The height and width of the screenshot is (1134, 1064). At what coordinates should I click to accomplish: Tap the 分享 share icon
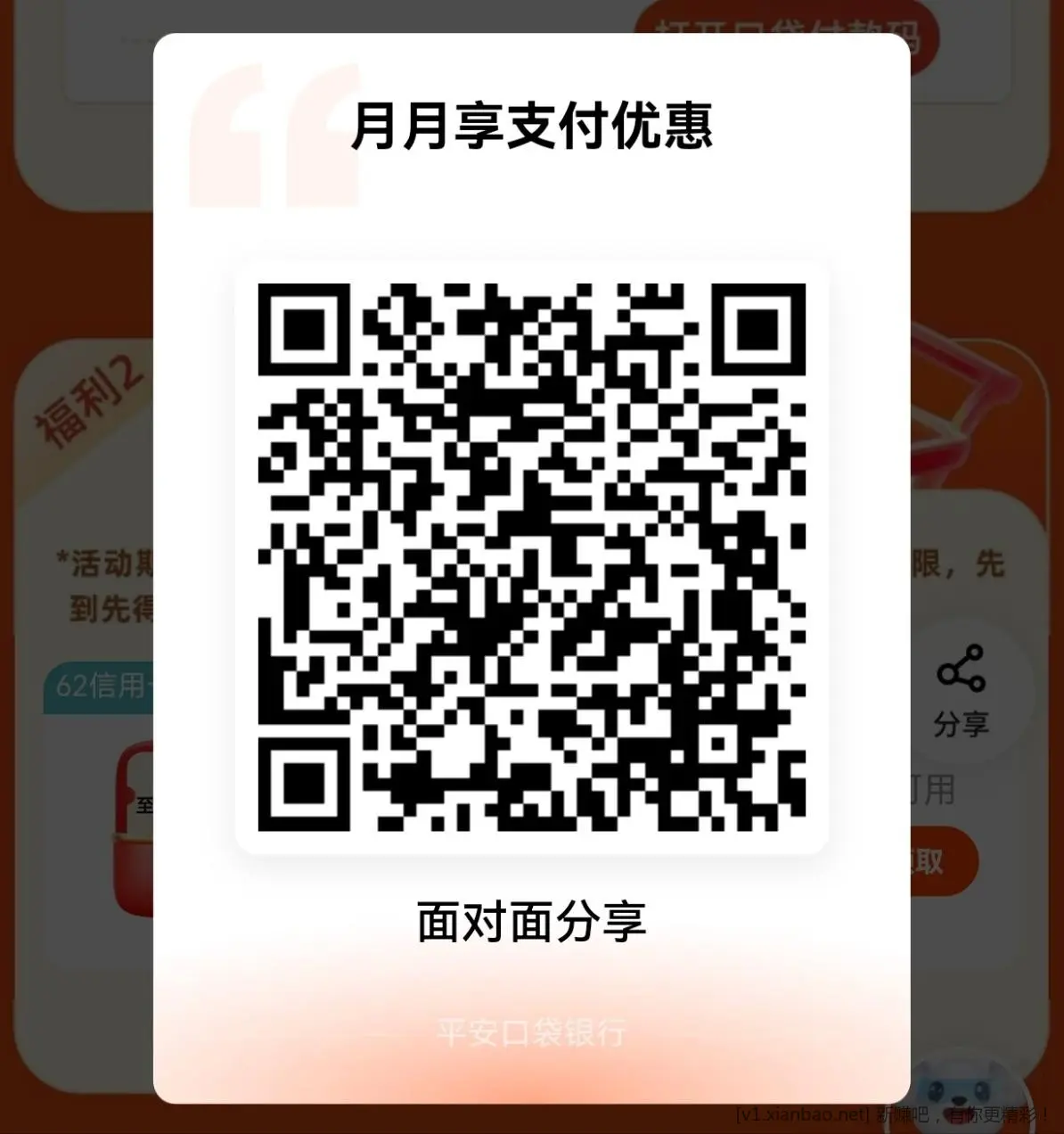tap(962, 687)
